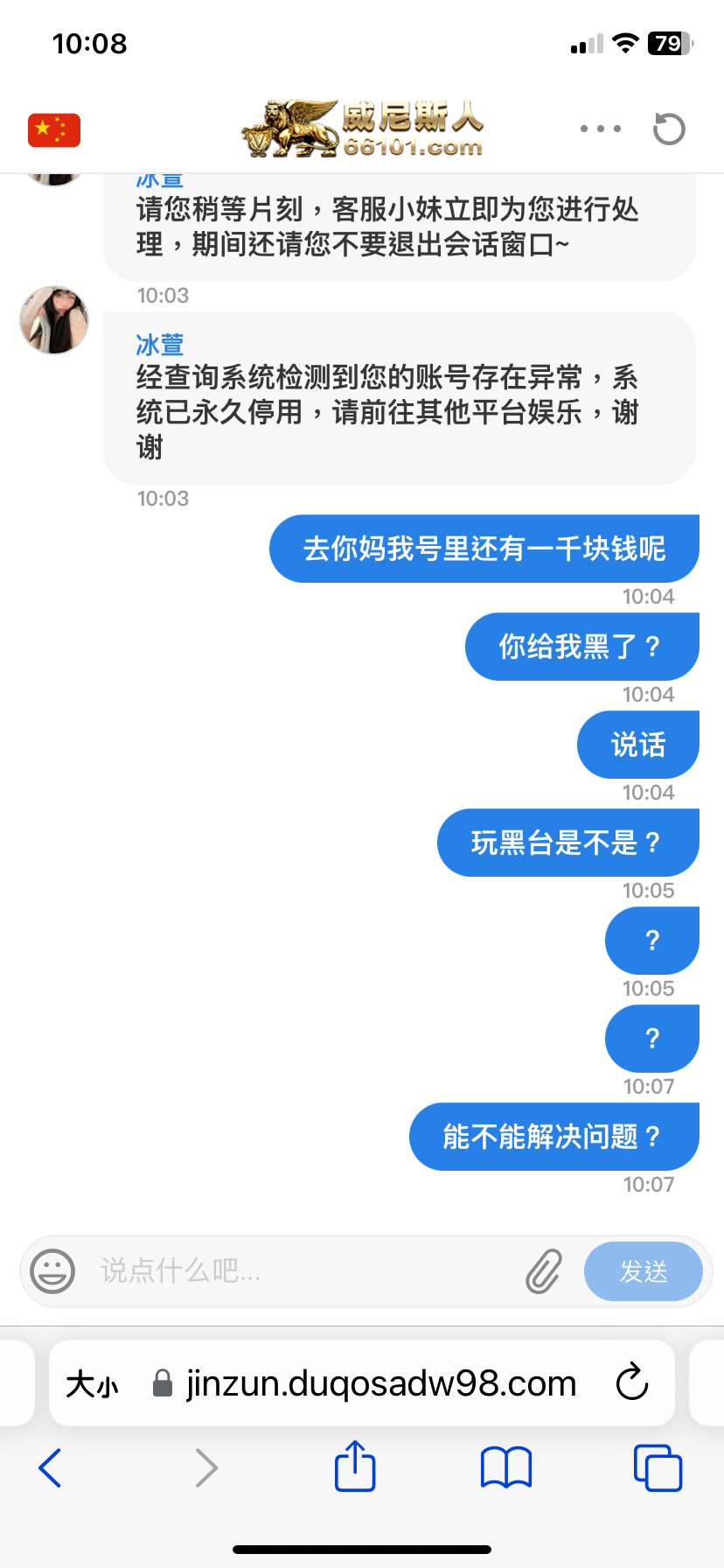Open the emoji picker
The image size is (724, 1568).
pos(52,1271)
